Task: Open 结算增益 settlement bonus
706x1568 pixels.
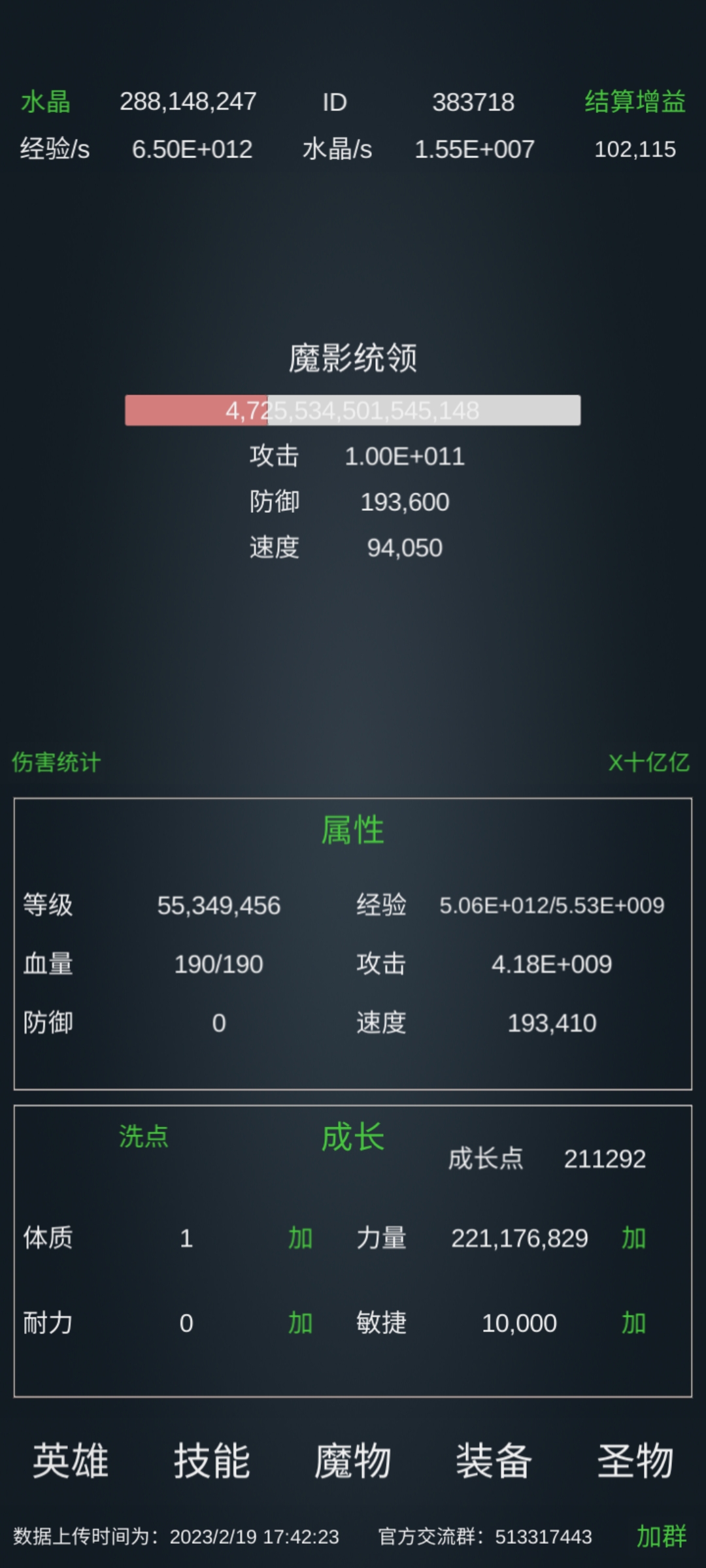Action: pyautogui.click(x=634, y=102)
